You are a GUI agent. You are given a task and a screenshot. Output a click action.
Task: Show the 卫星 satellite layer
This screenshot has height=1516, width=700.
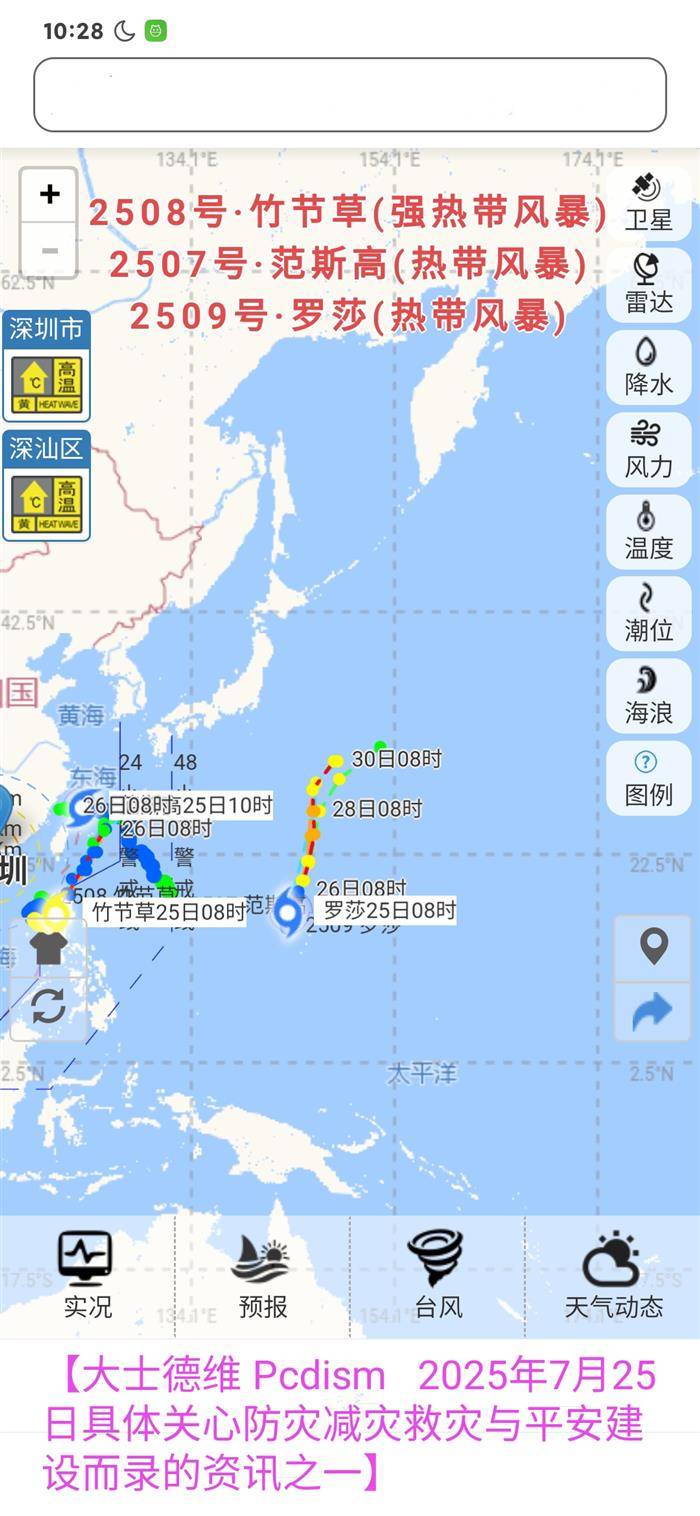click(648, 202)
